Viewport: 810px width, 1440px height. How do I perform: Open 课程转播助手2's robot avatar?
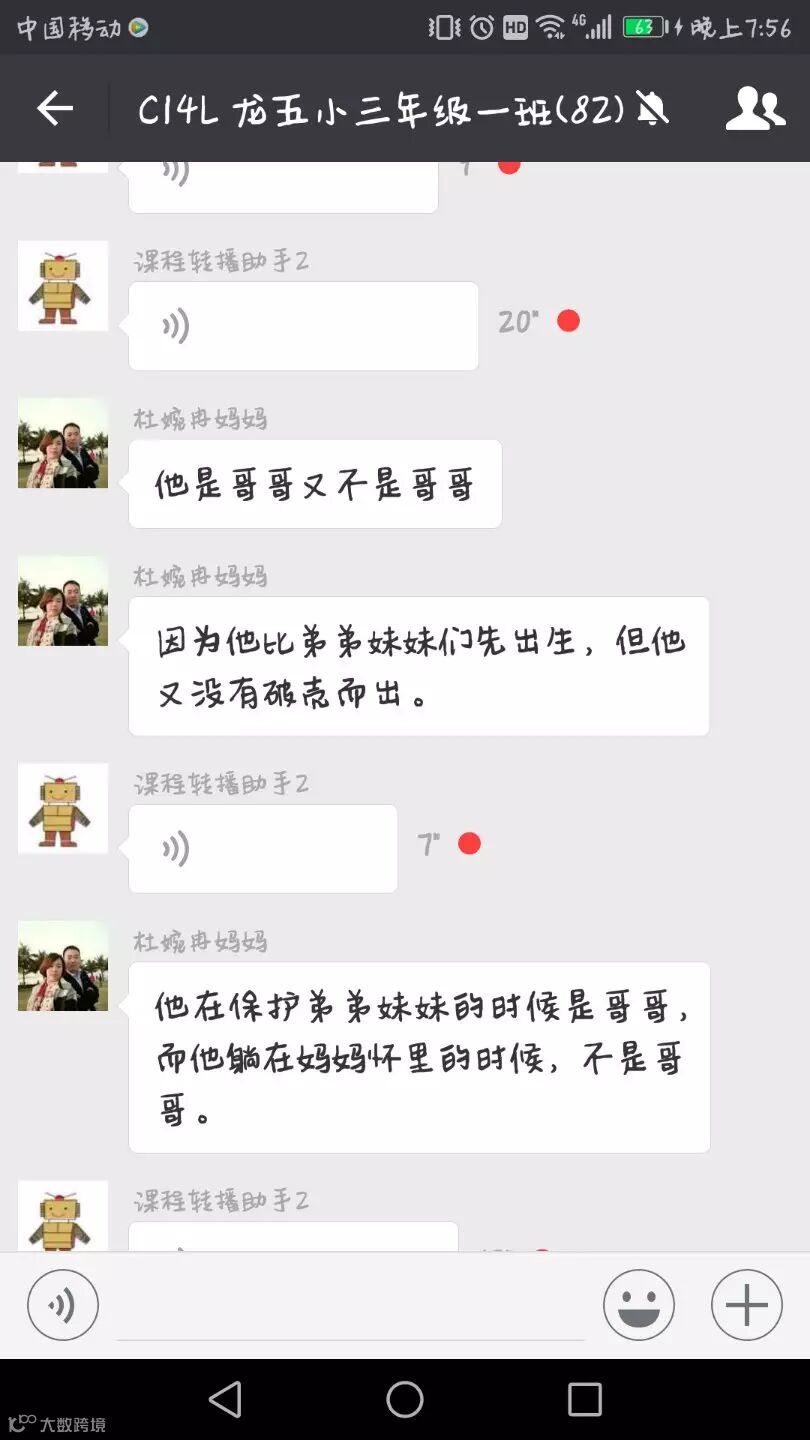point(62,285)
